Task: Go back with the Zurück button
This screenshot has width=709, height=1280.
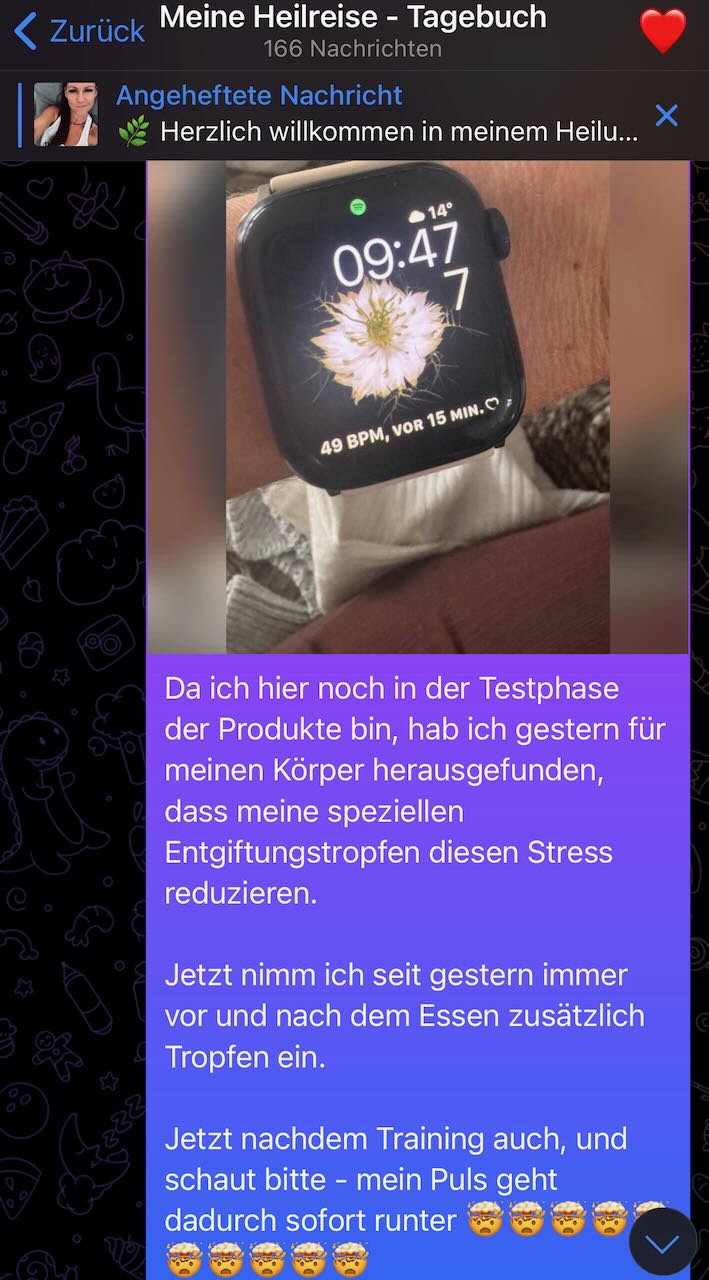Action: click(80, 31)
